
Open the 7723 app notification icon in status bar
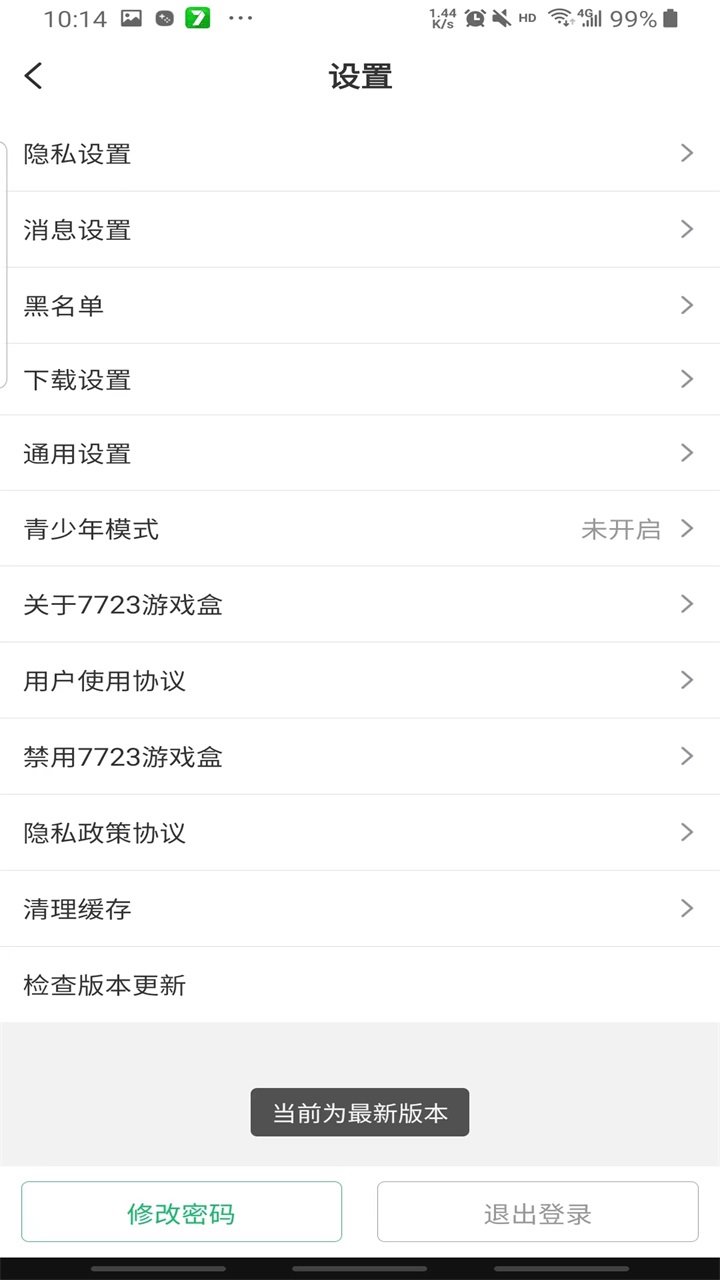click(x=196, y=17)
